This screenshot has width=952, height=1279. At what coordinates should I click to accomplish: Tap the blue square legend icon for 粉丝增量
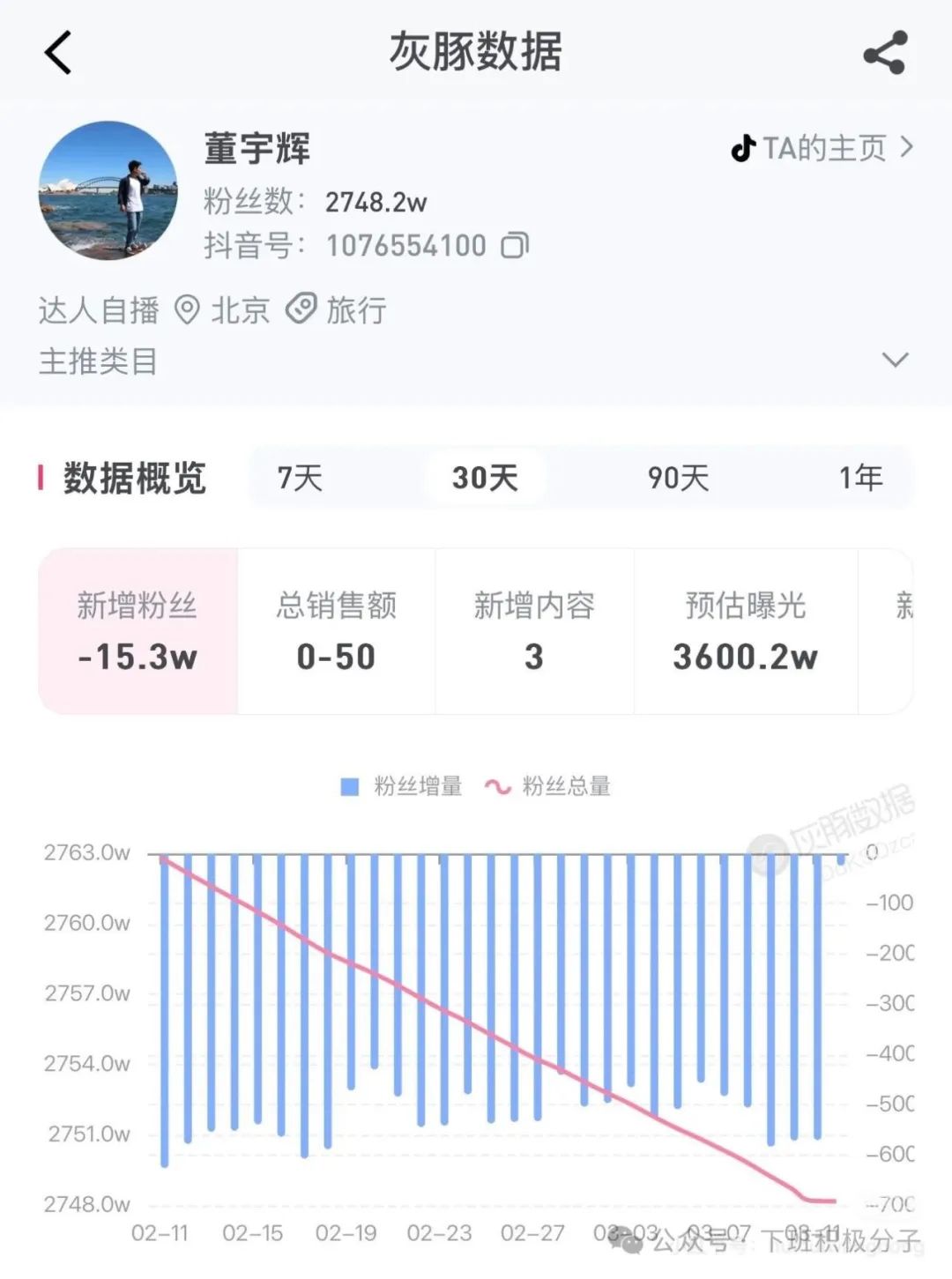coord(349,785)
